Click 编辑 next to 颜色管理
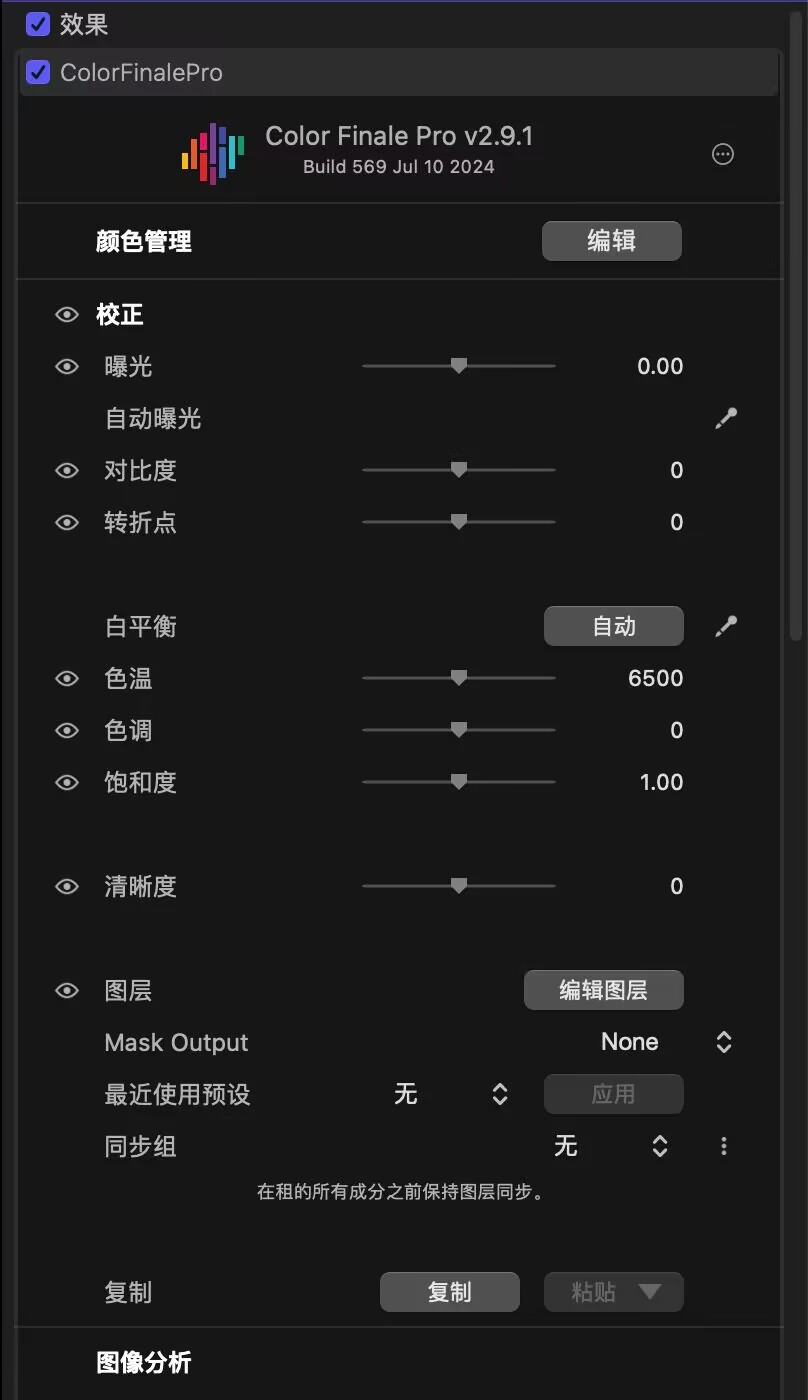The image size is (808, 1400). click(611, 241)
